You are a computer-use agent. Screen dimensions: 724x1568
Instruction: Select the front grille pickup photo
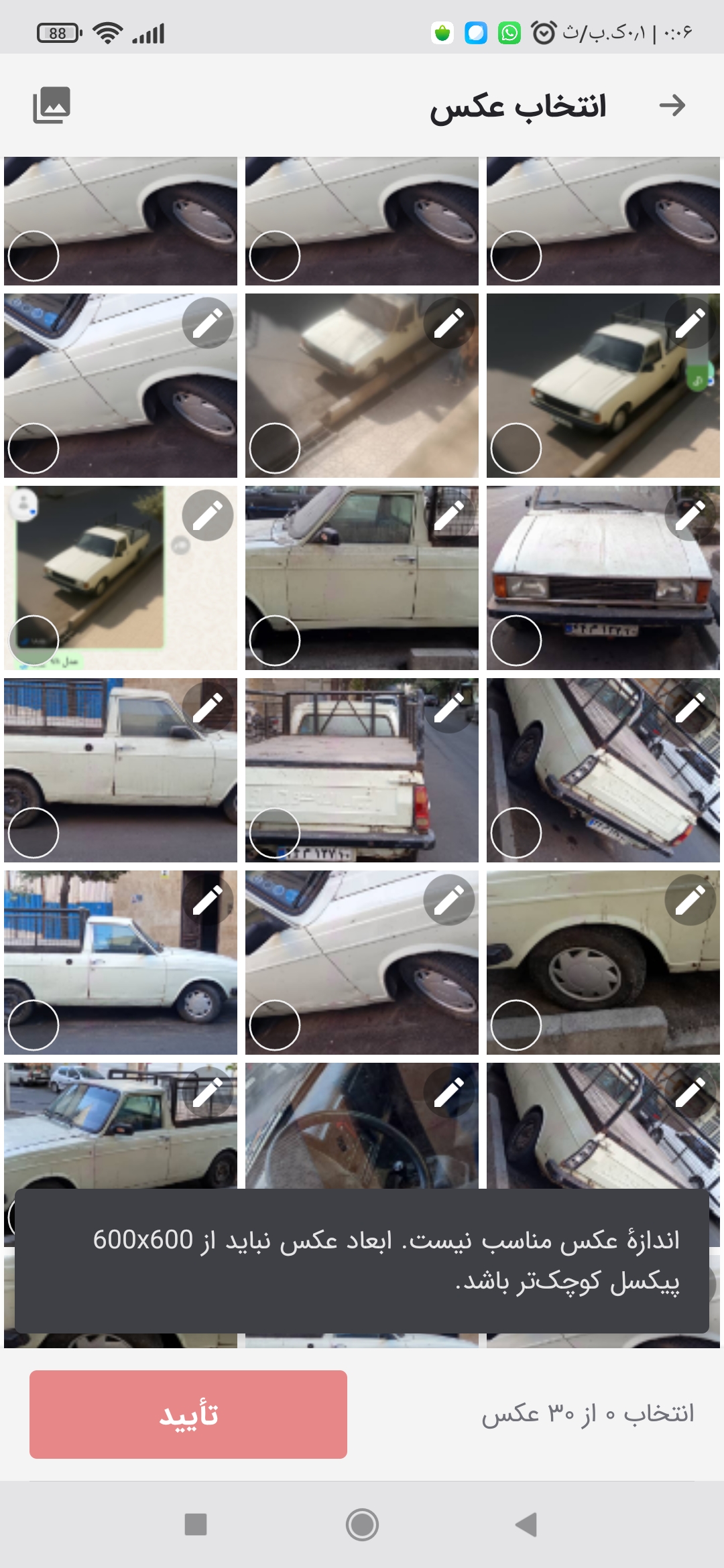click(x=518, y=641)
